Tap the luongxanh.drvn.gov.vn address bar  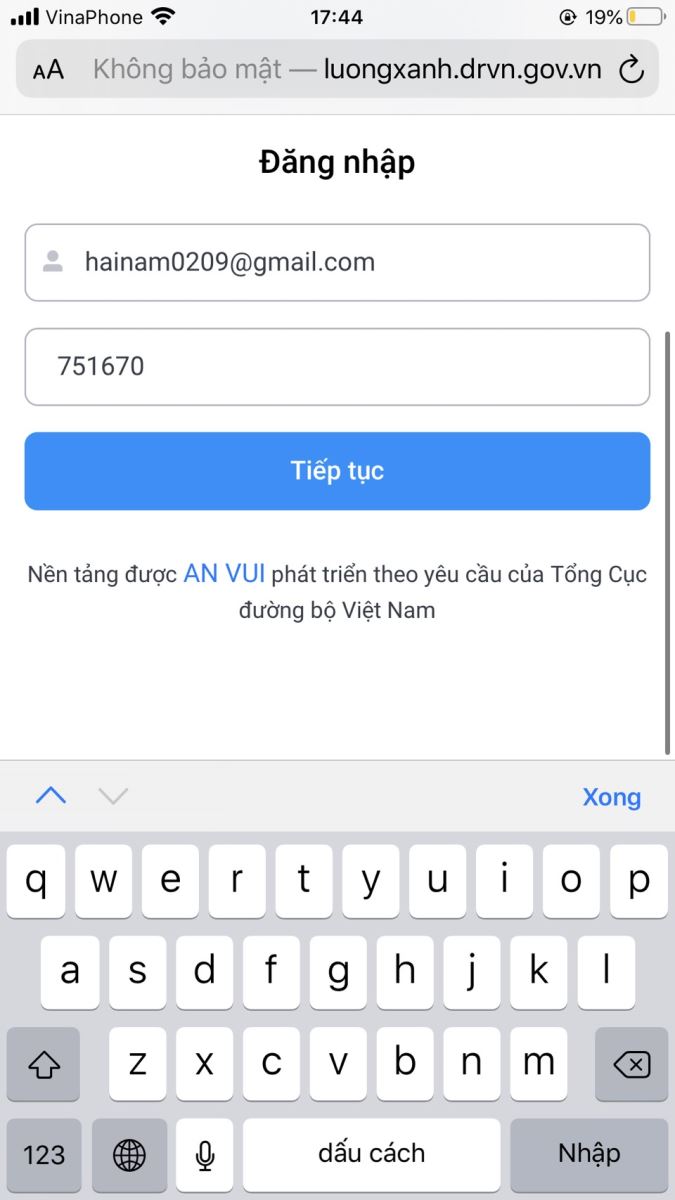click(x=347, y=69)
